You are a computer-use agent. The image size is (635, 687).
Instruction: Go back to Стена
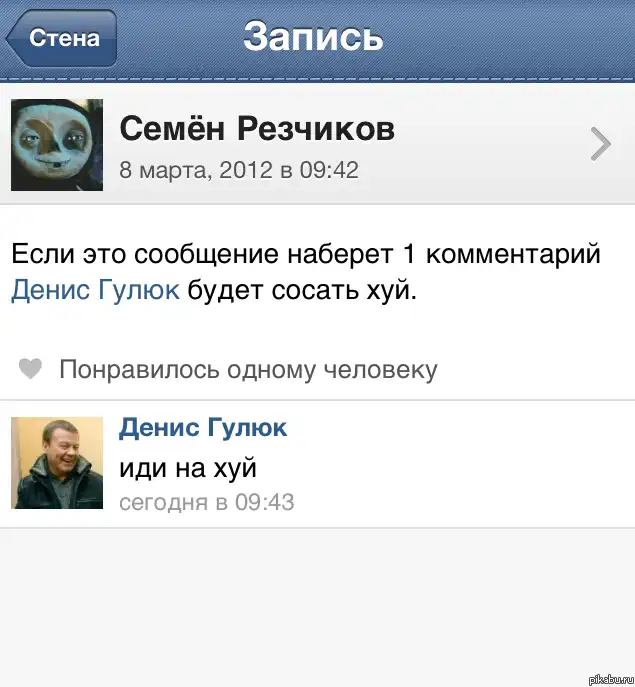(62, 39)
